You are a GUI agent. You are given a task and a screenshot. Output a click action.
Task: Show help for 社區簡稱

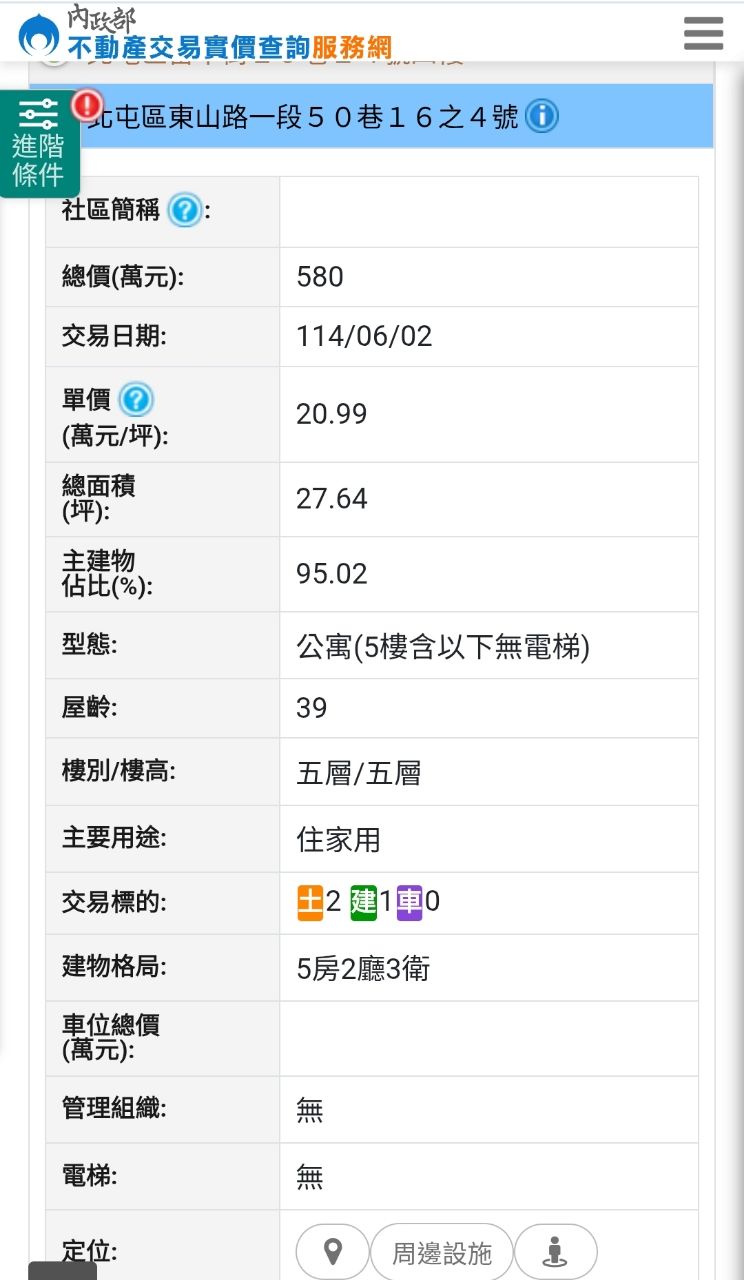coord(185,210)
